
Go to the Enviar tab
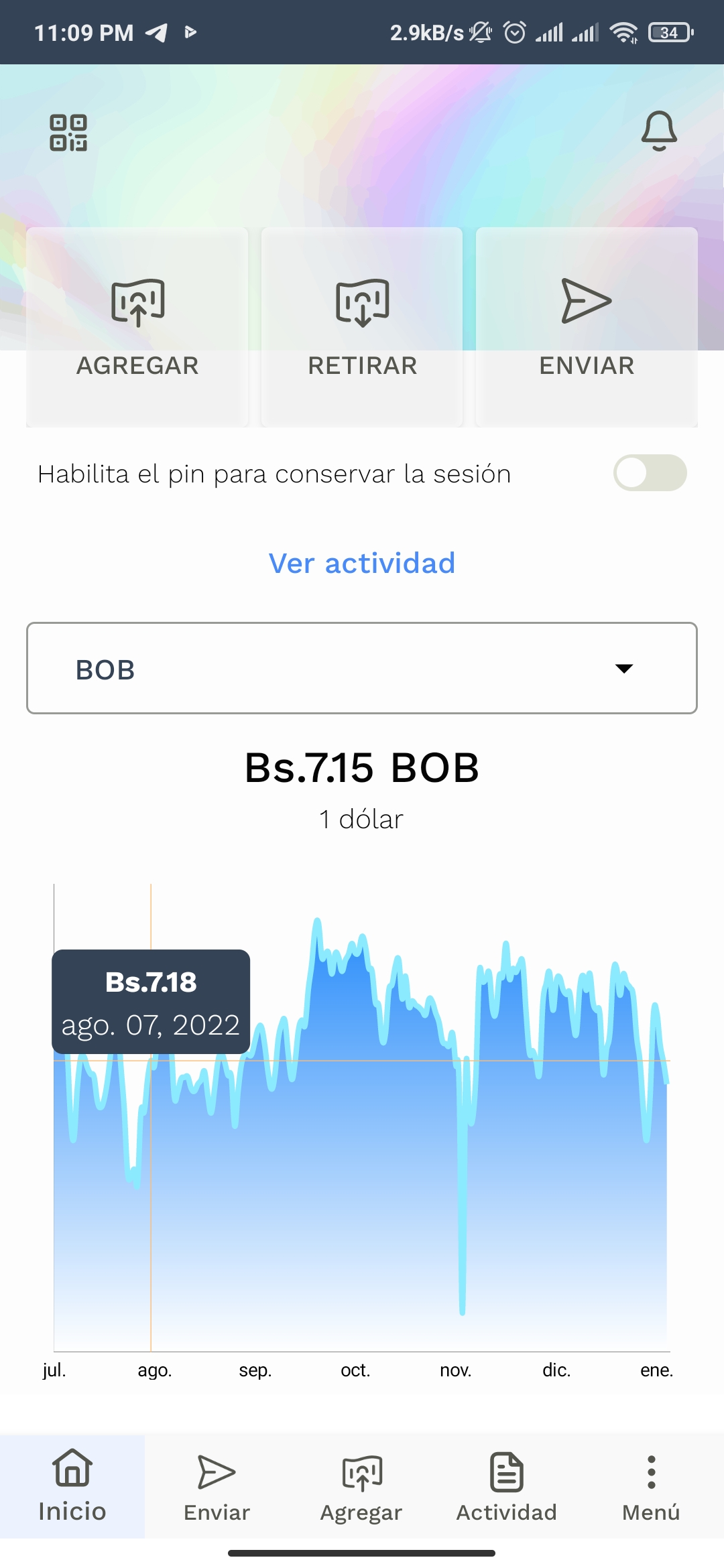click(217, 1486)
